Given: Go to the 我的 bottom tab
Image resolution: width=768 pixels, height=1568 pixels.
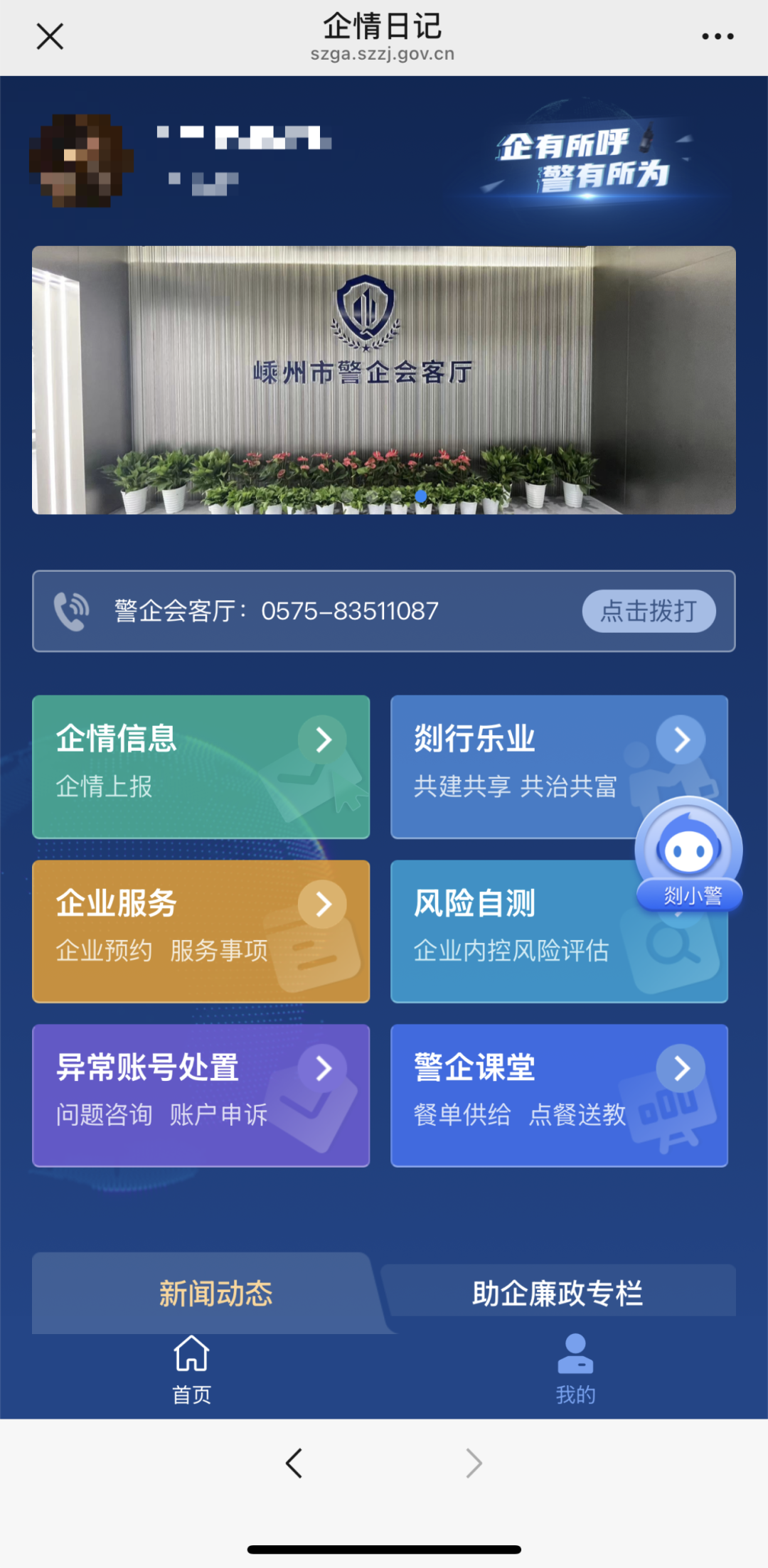Looking at the screenshot, I should (x=575, y=1369).
